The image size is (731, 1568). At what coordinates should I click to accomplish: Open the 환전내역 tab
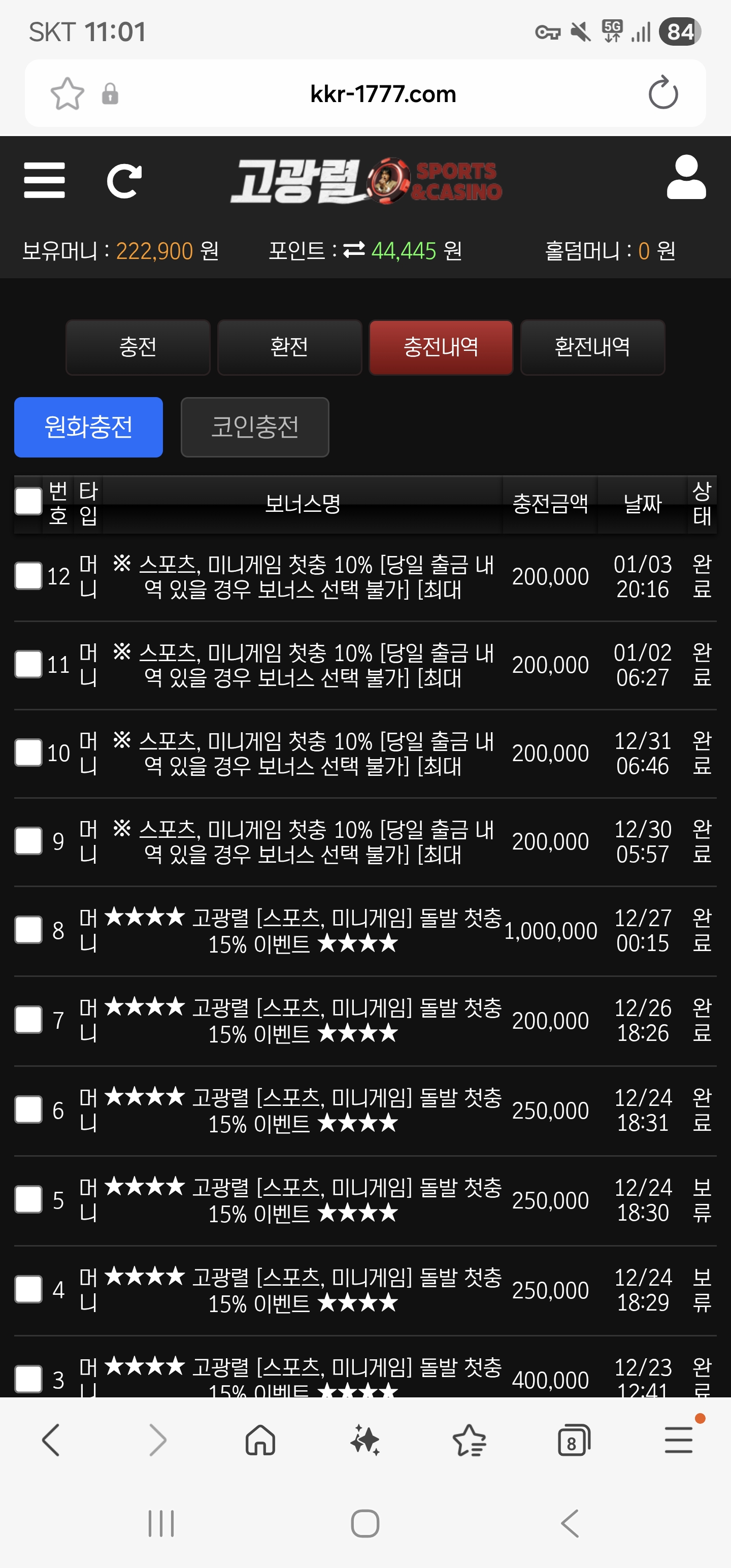(x=592, y=347)
